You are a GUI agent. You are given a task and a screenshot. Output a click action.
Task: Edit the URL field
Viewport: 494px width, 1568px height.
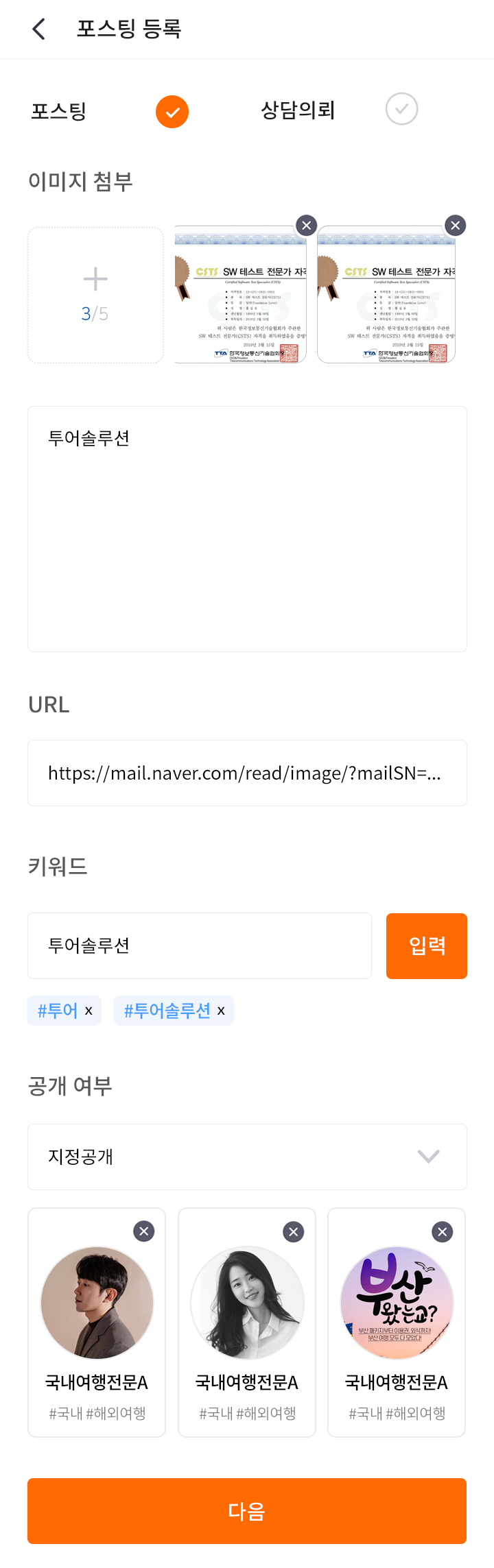[247, 773]
